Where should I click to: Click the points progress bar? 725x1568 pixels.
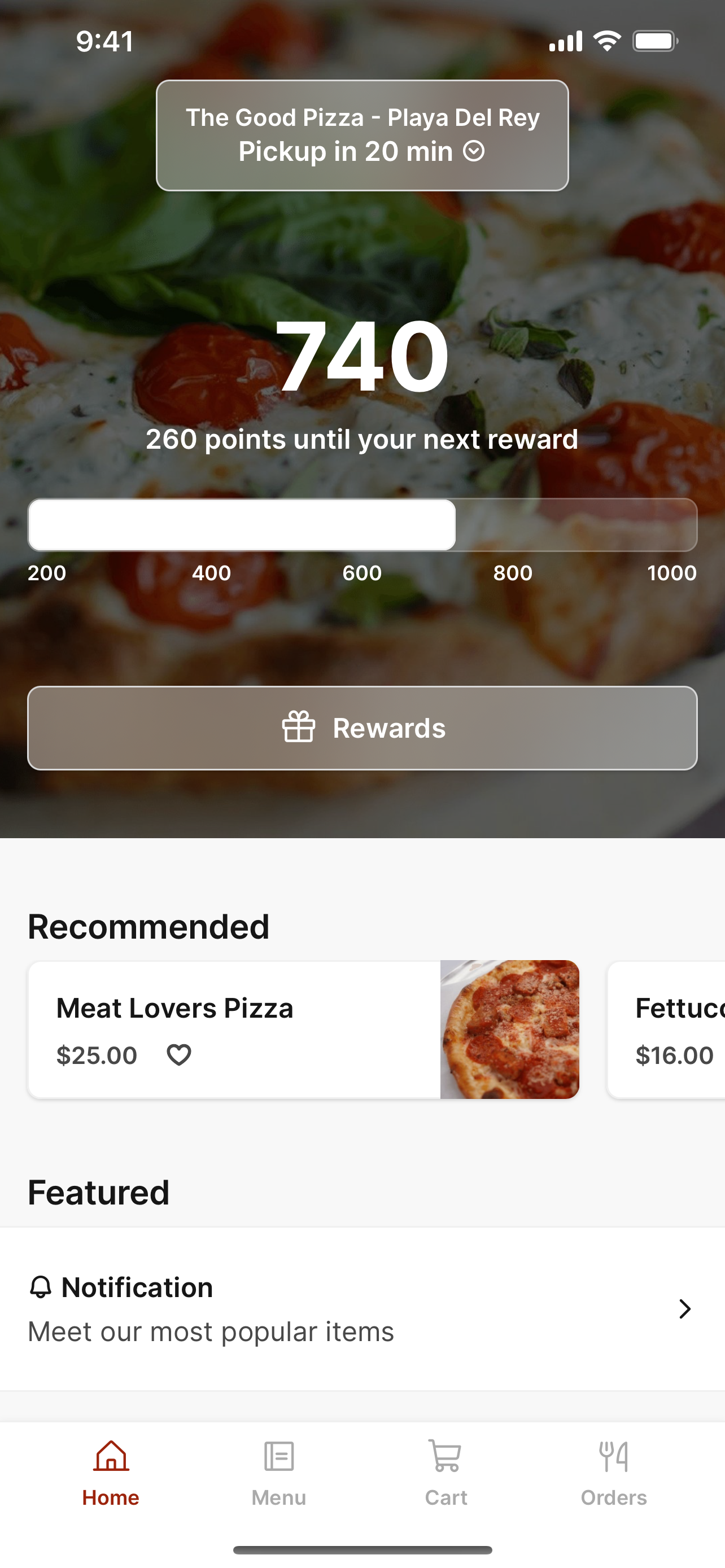[362, 525]
